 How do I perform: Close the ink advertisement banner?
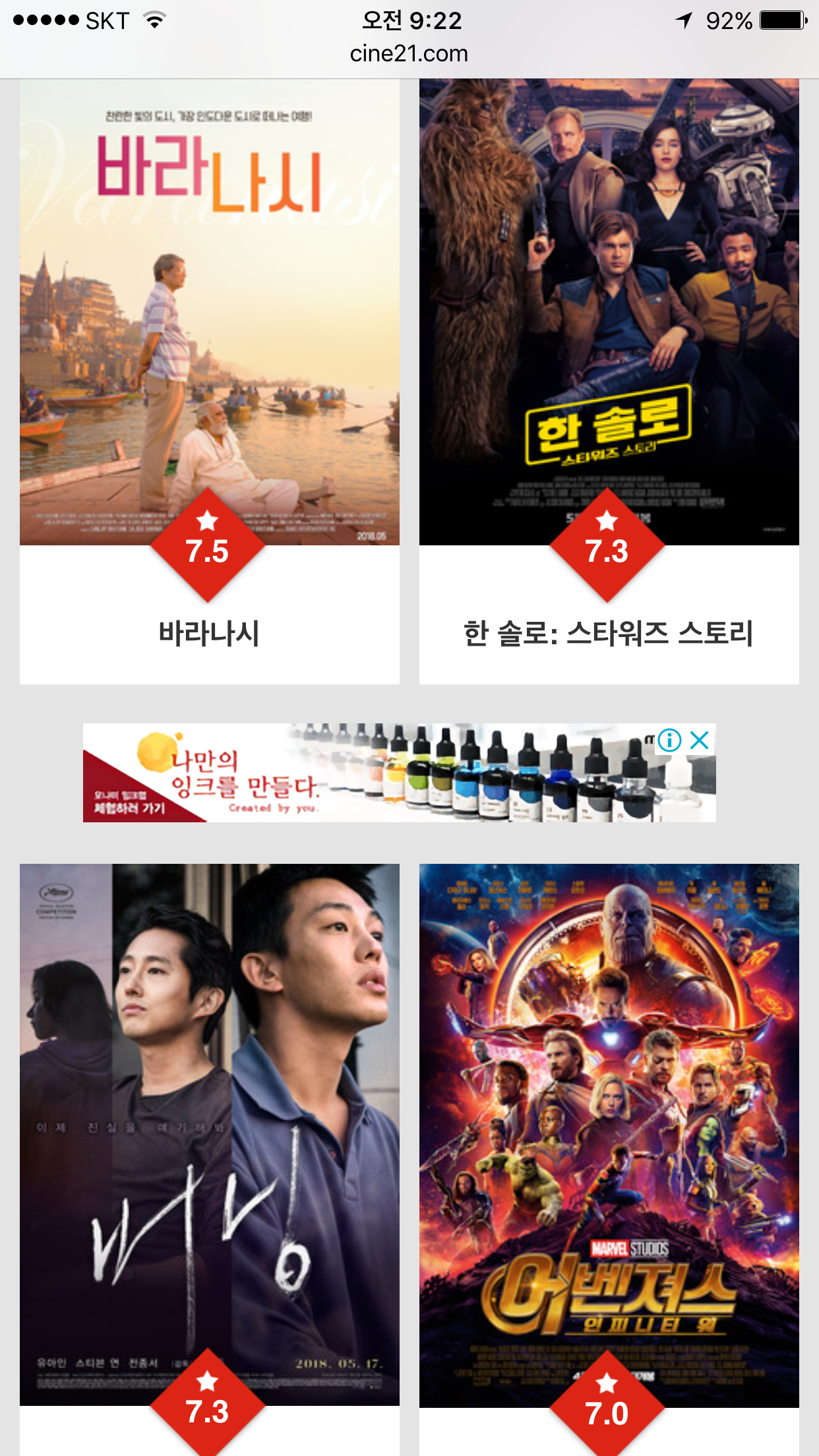(700, 741)
